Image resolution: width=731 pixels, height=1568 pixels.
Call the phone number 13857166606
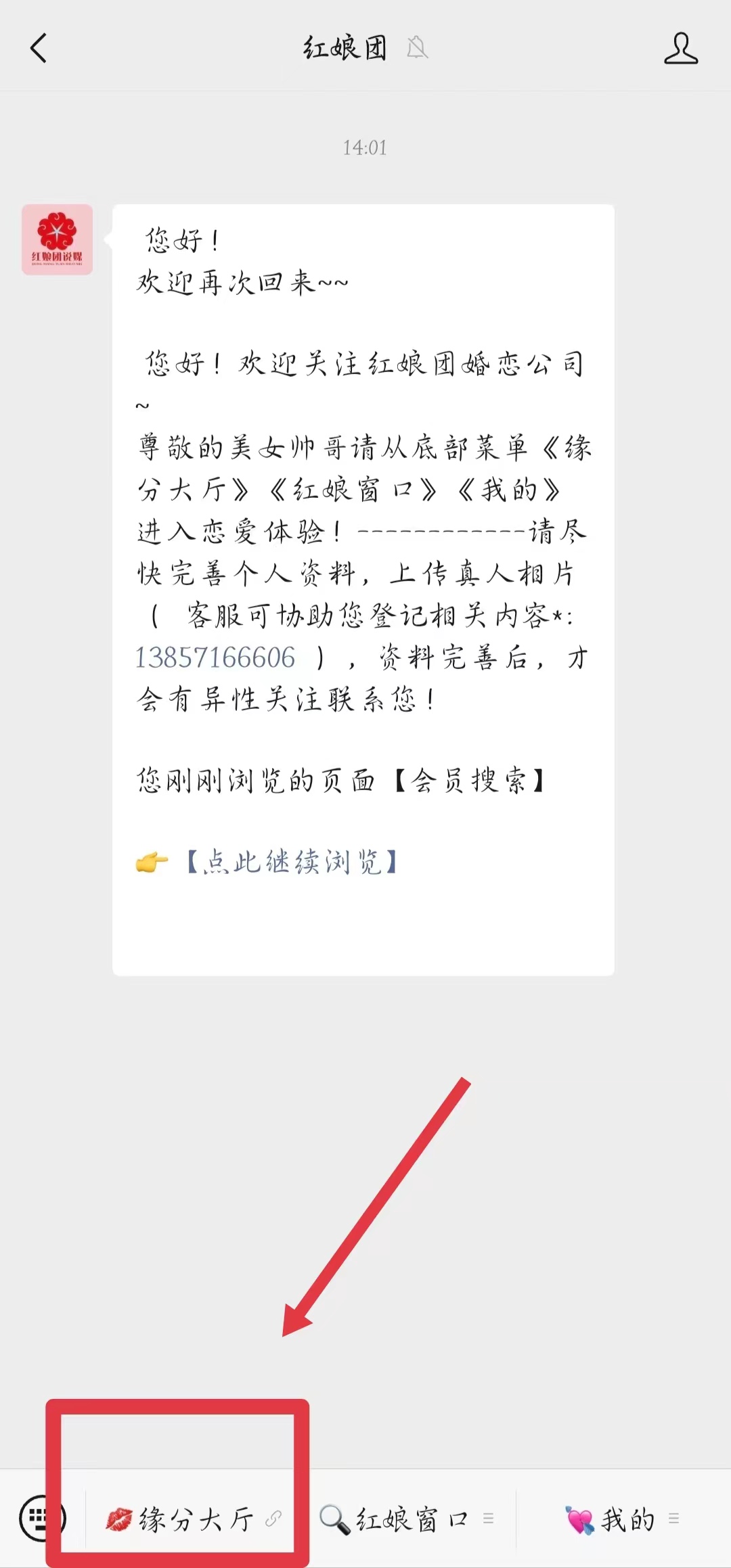tap(215, 658)
